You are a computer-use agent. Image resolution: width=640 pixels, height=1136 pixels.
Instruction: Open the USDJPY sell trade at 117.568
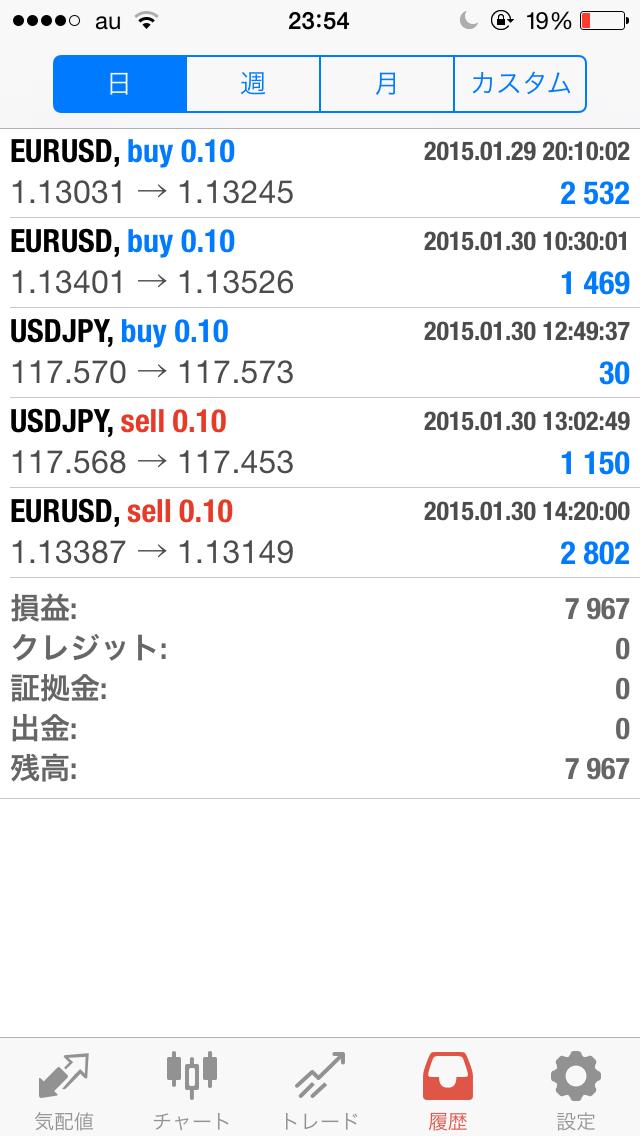pos(320,442)
